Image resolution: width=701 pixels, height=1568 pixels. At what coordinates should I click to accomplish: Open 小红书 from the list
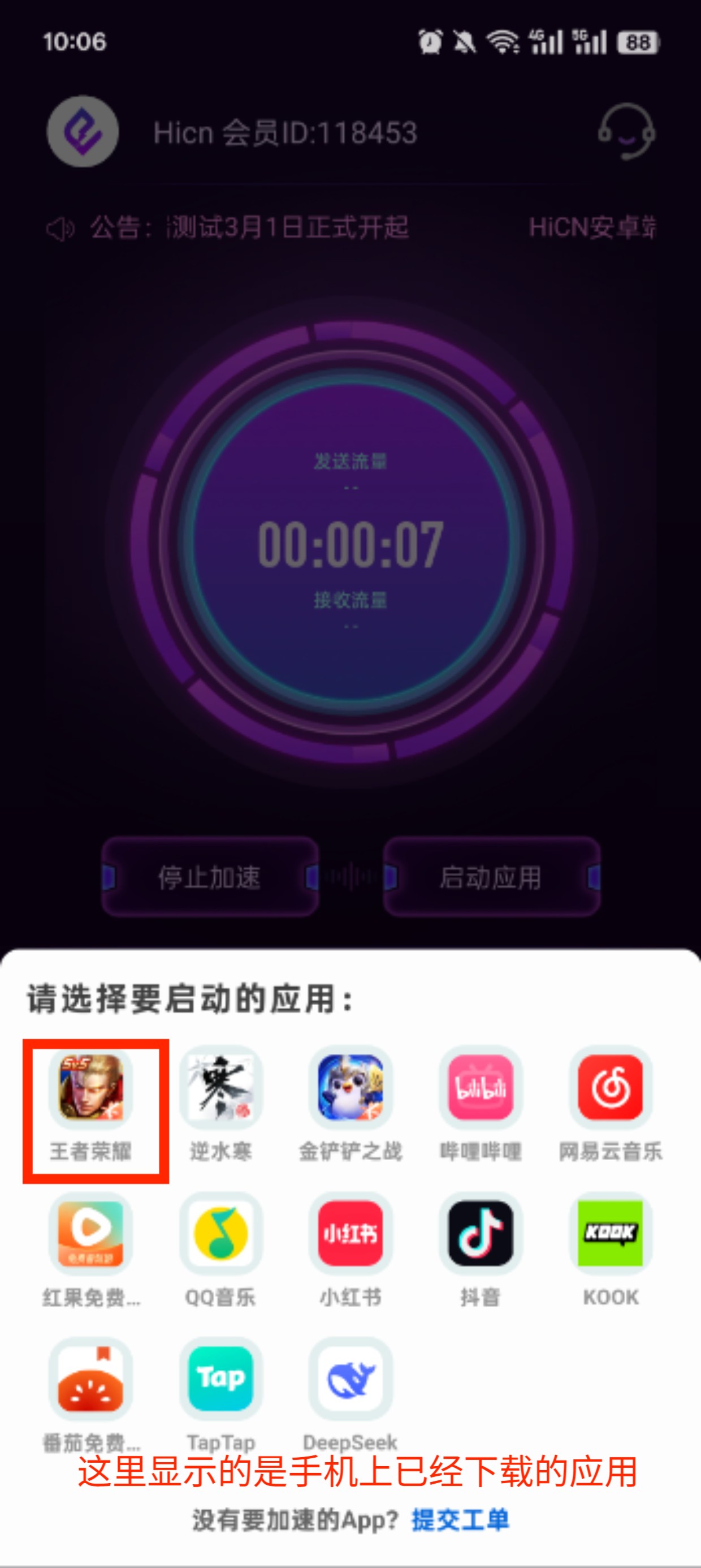point(350,1234)
